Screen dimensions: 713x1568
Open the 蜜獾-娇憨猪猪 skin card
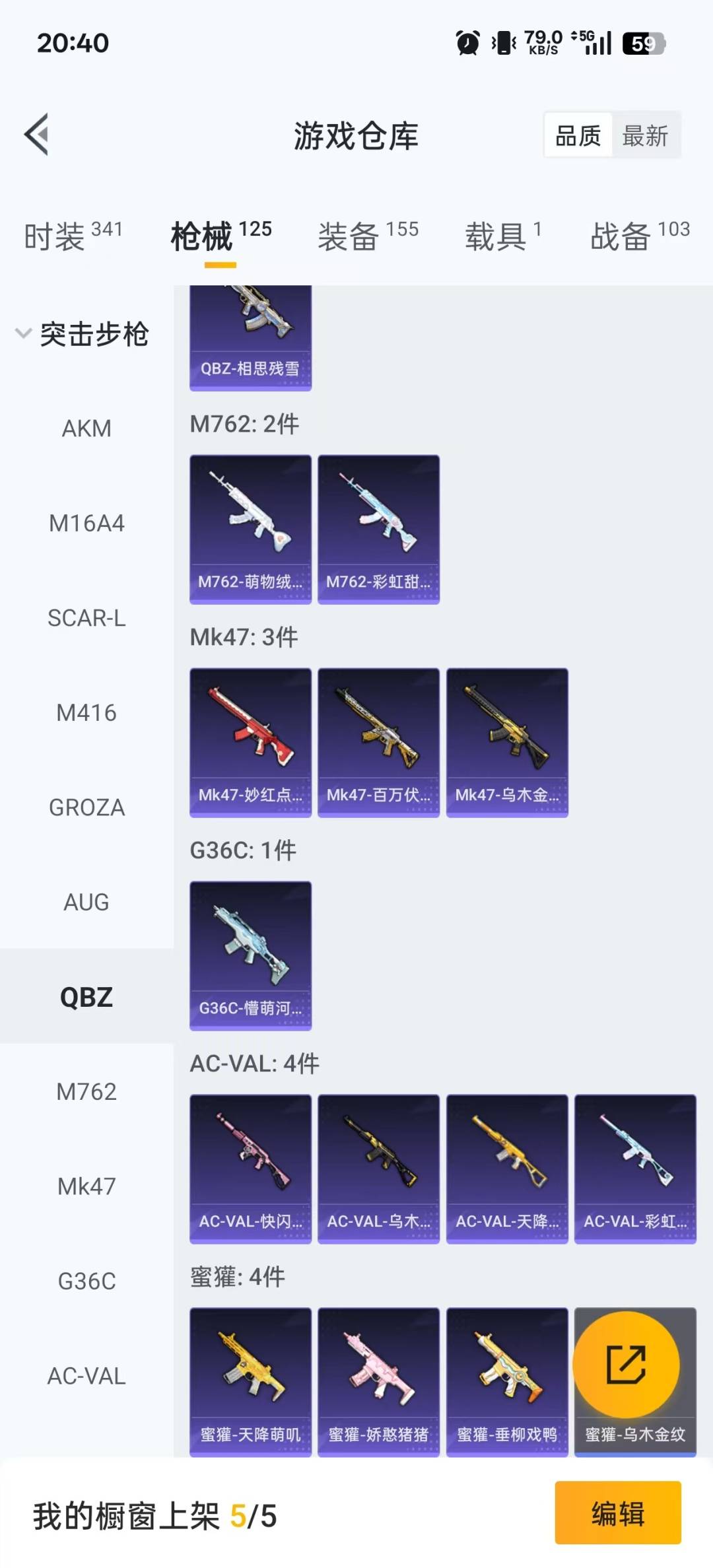378,1381
